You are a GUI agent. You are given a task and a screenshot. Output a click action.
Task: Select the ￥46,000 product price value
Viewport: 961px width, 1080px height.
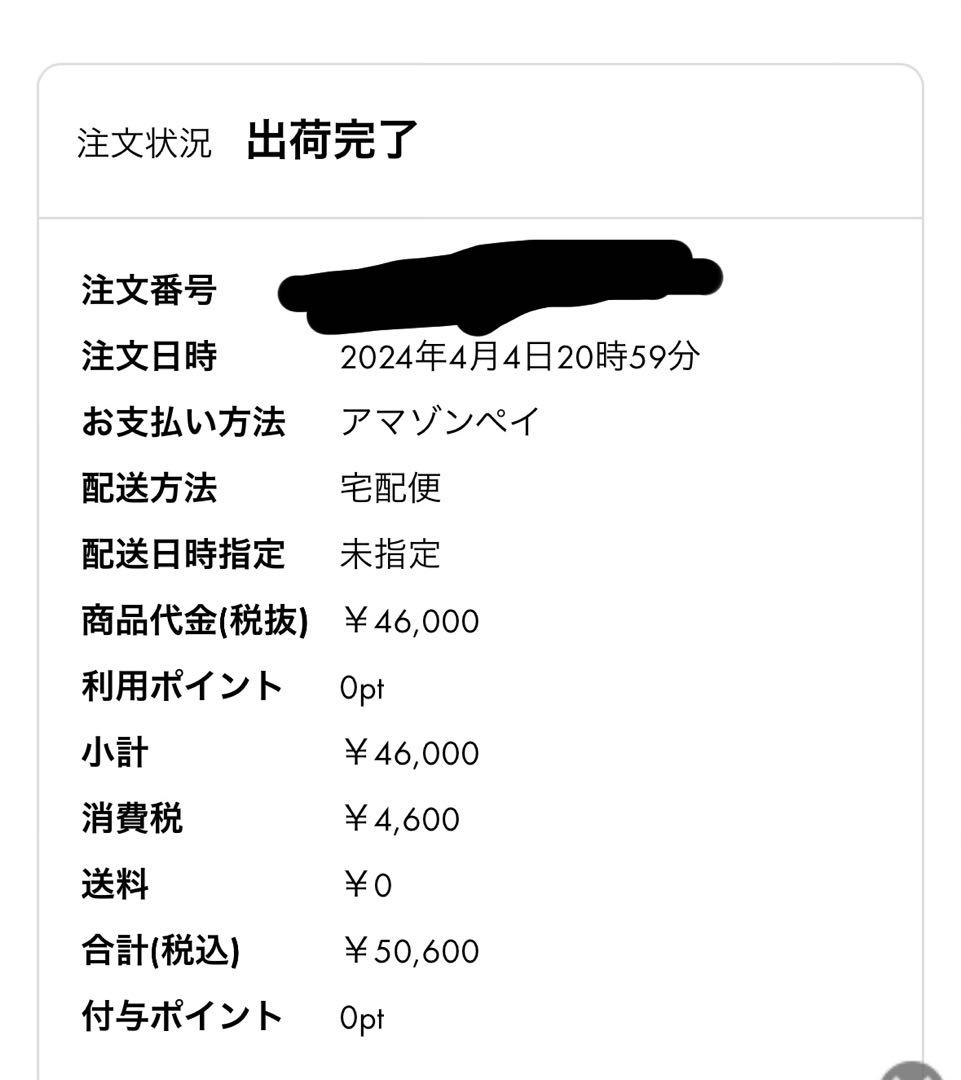click(x=410, y=620)
